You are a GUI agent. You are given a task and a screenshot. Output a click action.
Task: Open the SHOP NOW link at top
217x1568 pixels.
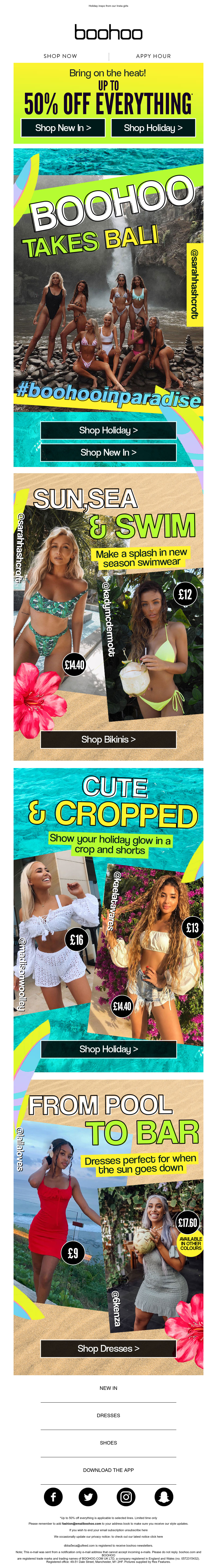[x=60, y=56]
